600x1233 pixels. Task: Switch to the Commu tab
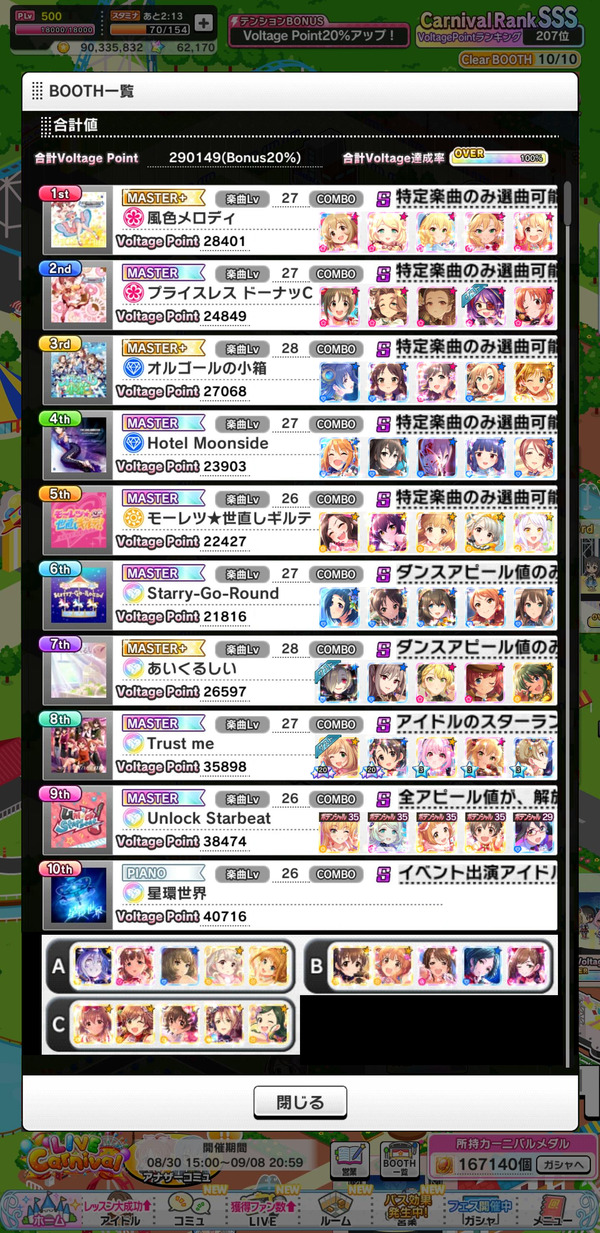tap(188, 1207)
